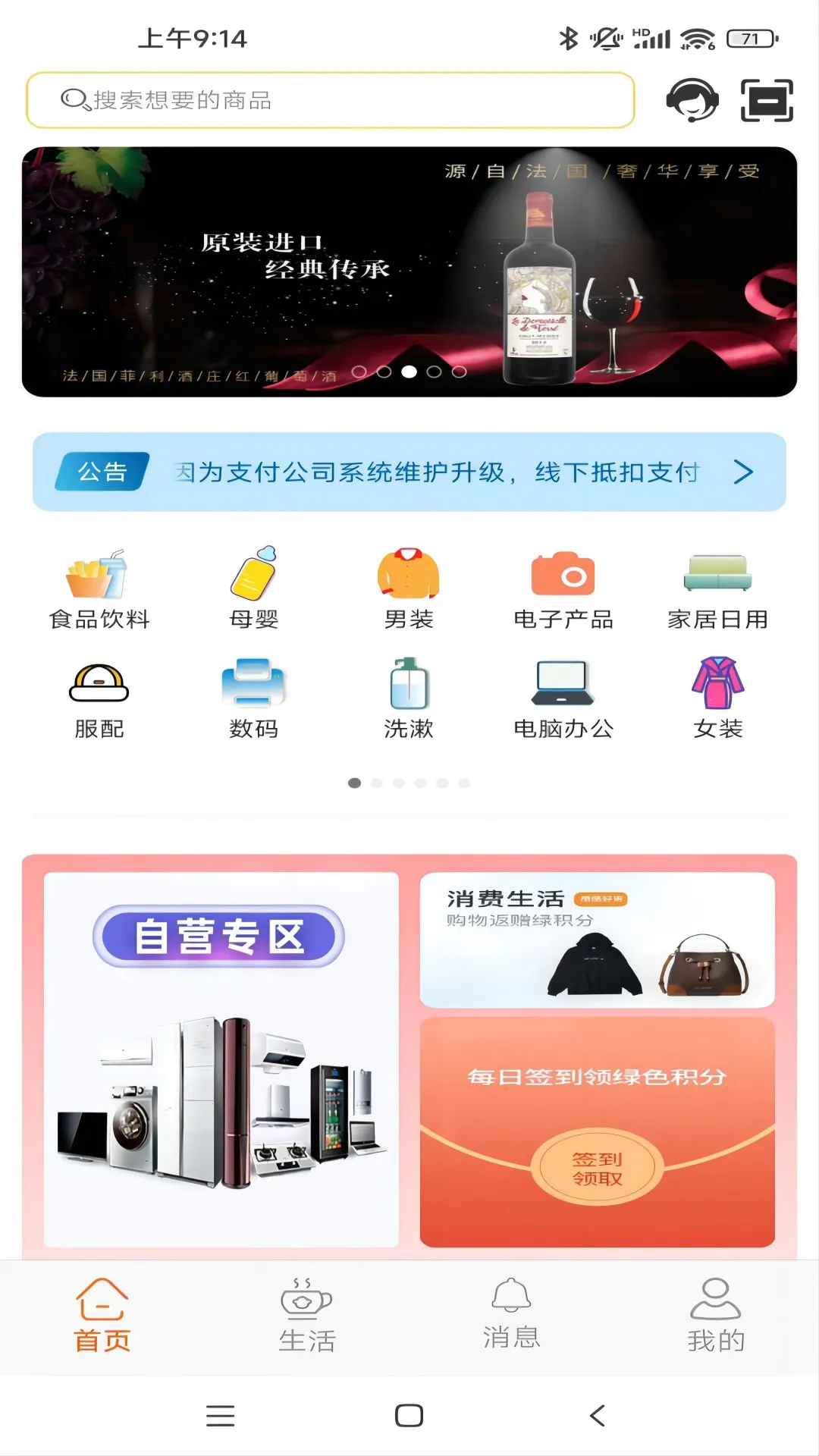The height and width of the screenshot is (1456, 819).
Task: Open the 消费生活 card
Action: click(x=598, y=940)
